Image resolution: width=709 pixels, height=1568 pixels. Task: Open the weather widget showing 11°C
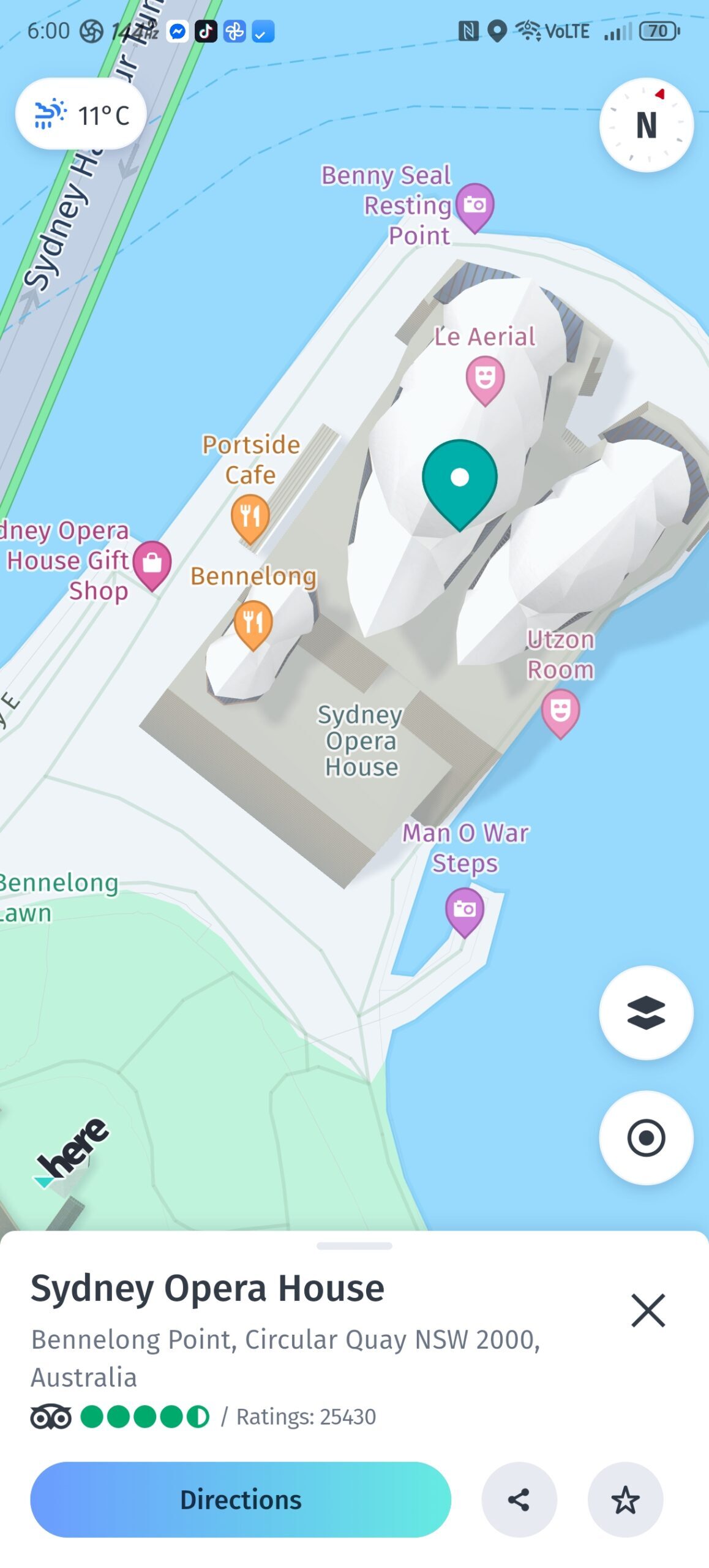(81, 114)
